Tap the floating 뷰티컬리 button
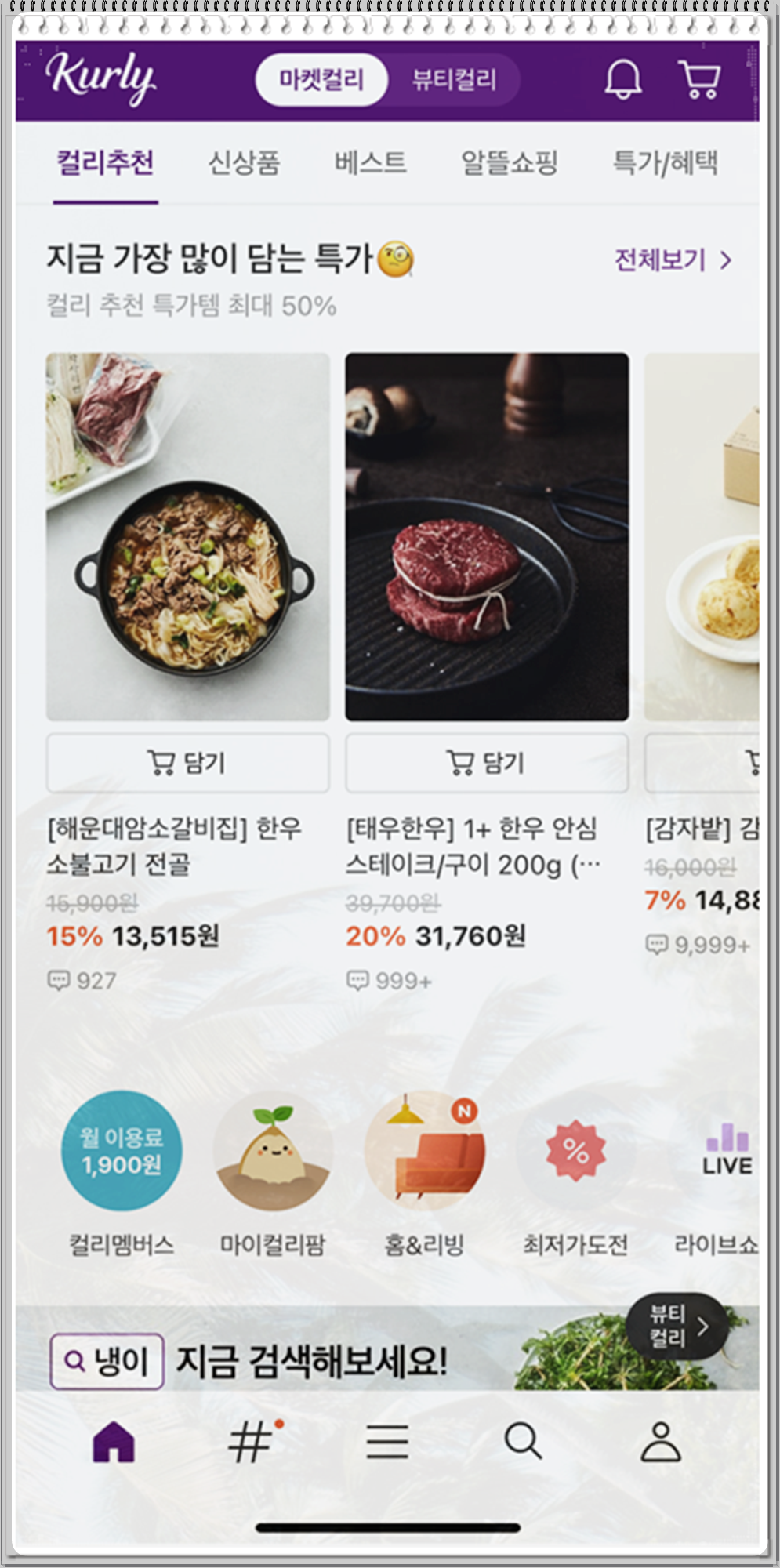The image size is (780, 1568). click(x=677, y=1327)
